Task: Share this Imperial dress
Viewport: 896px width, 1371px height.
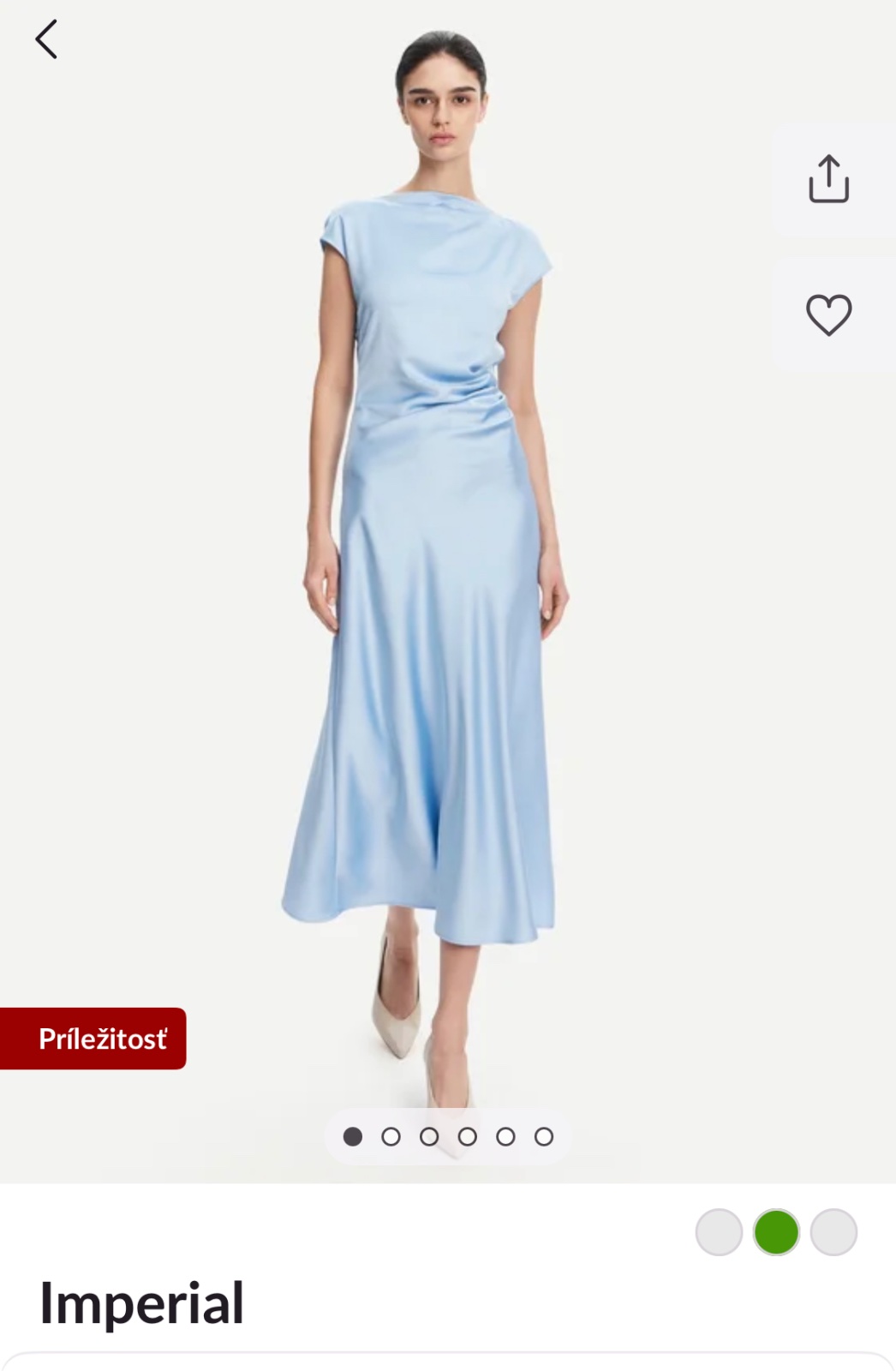Action: [x=828, y=179]
